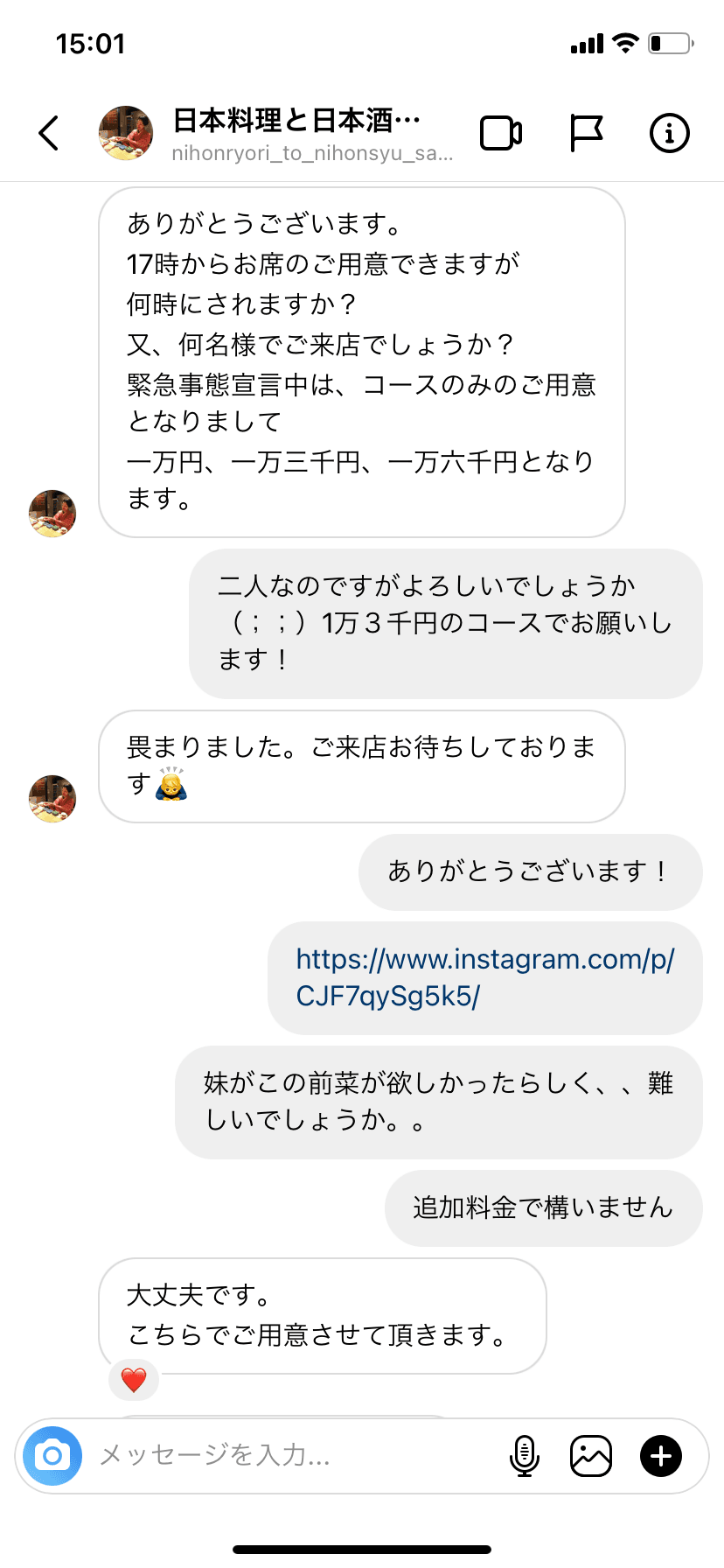Choose a photo from the gallery icon
This screenshot has width=724, height=1568.
pos(591,1456)
